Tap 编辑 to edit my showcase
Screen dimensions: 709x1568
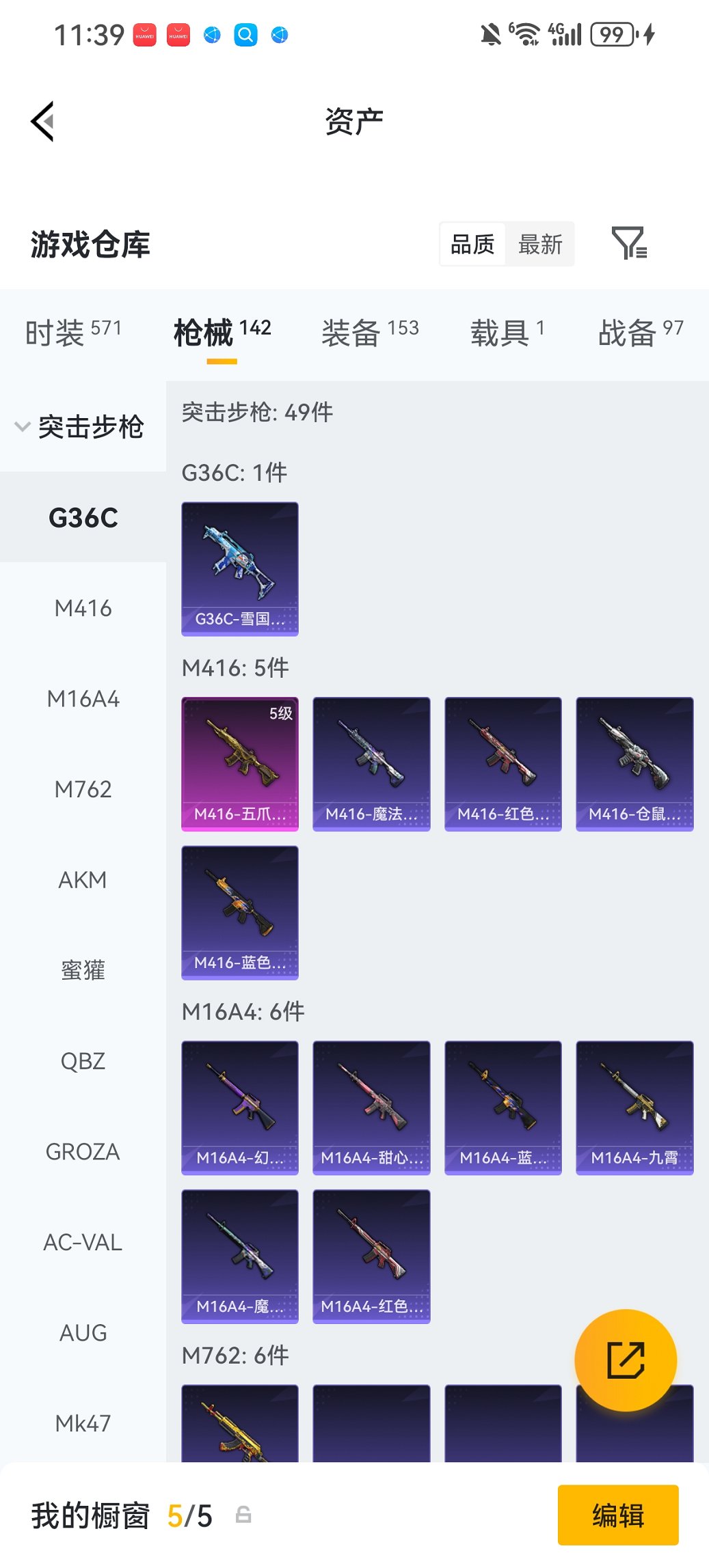(618, 1515)
